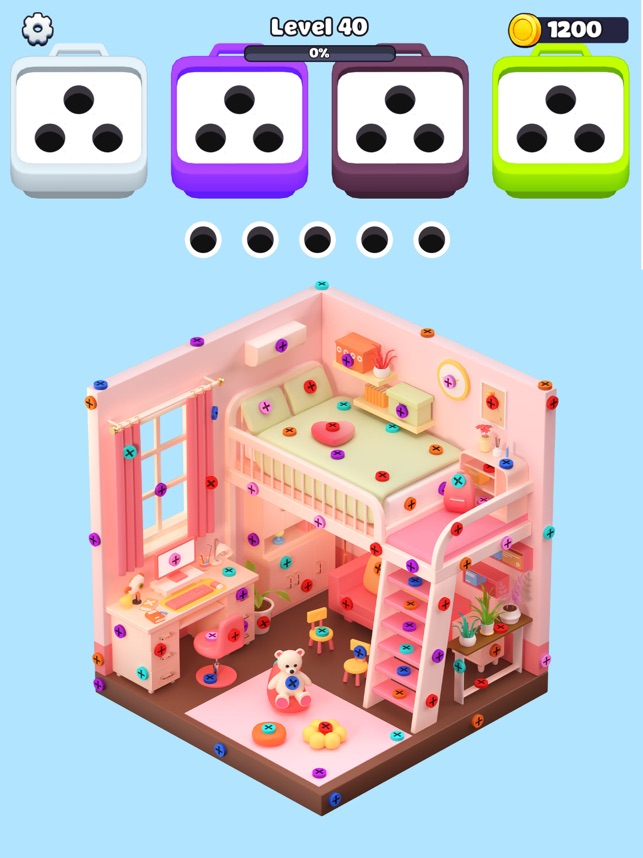The height and width of the screenshot is (858, 643).
Task: Remove the cyan screw on the orange floor cushion
Action: pyautogui.click(x=268, y=727)
